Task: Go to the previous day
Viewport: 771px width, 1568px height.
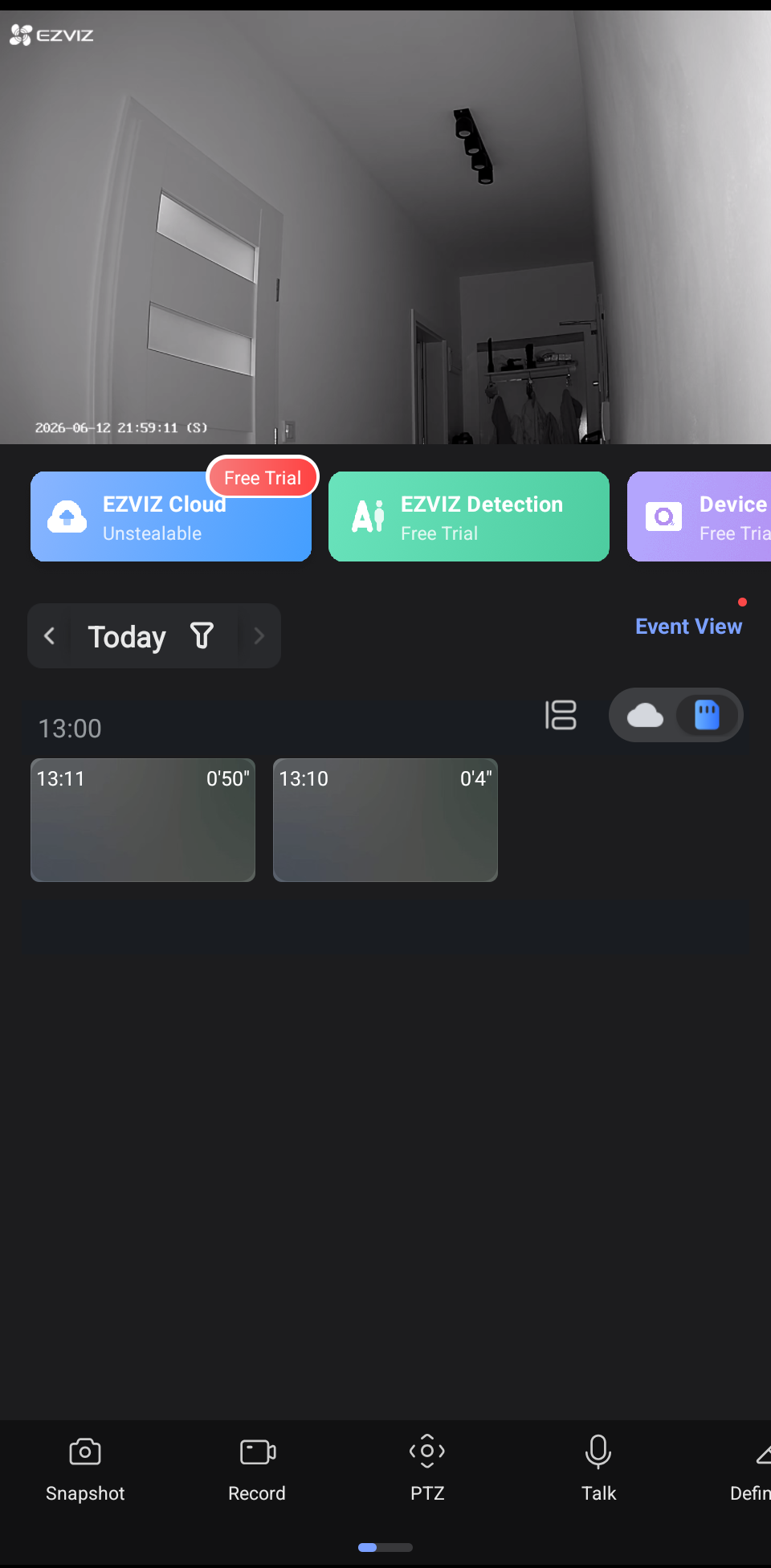Action: point(50,636)
